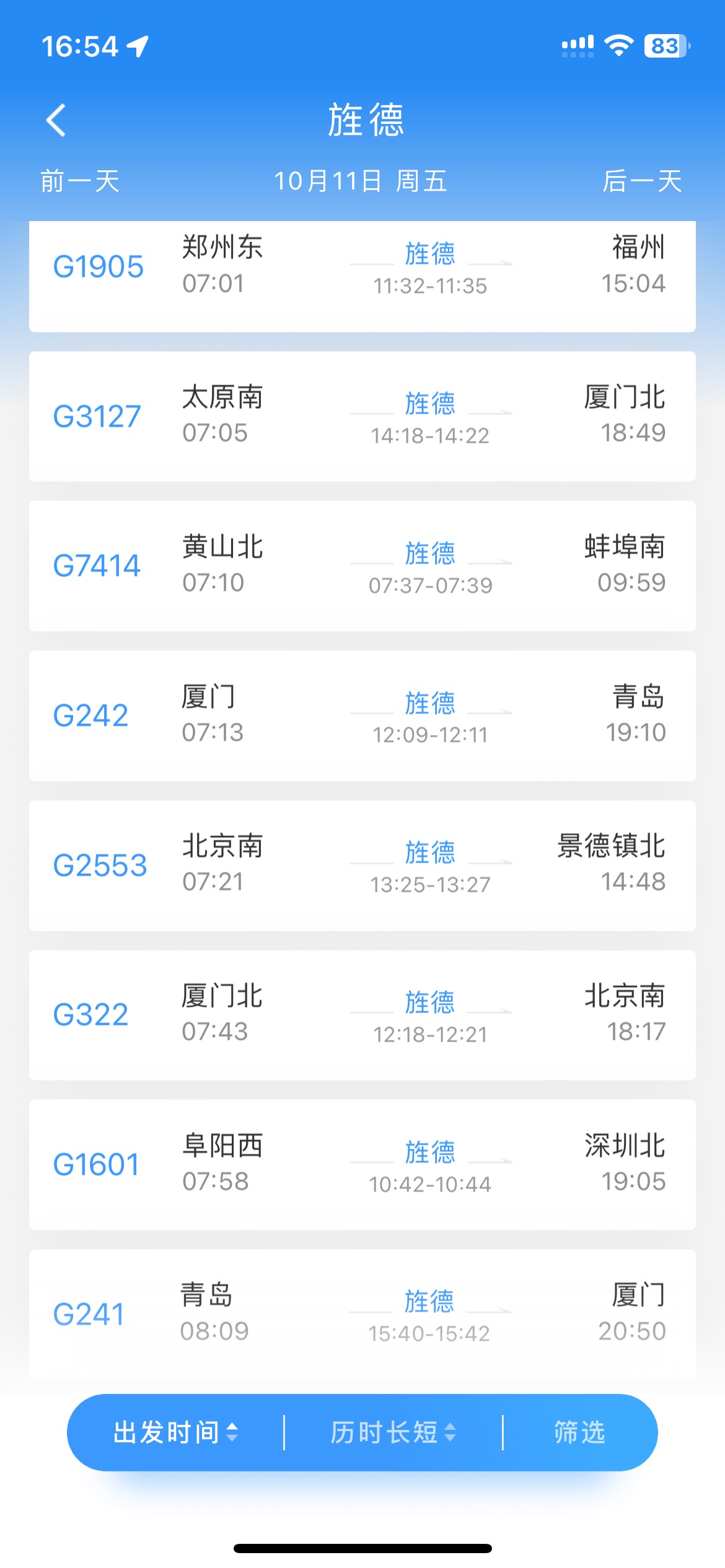725x1568 pixels.
Task: View details for train G7414 to 蚌埠南
Action: 362,566
